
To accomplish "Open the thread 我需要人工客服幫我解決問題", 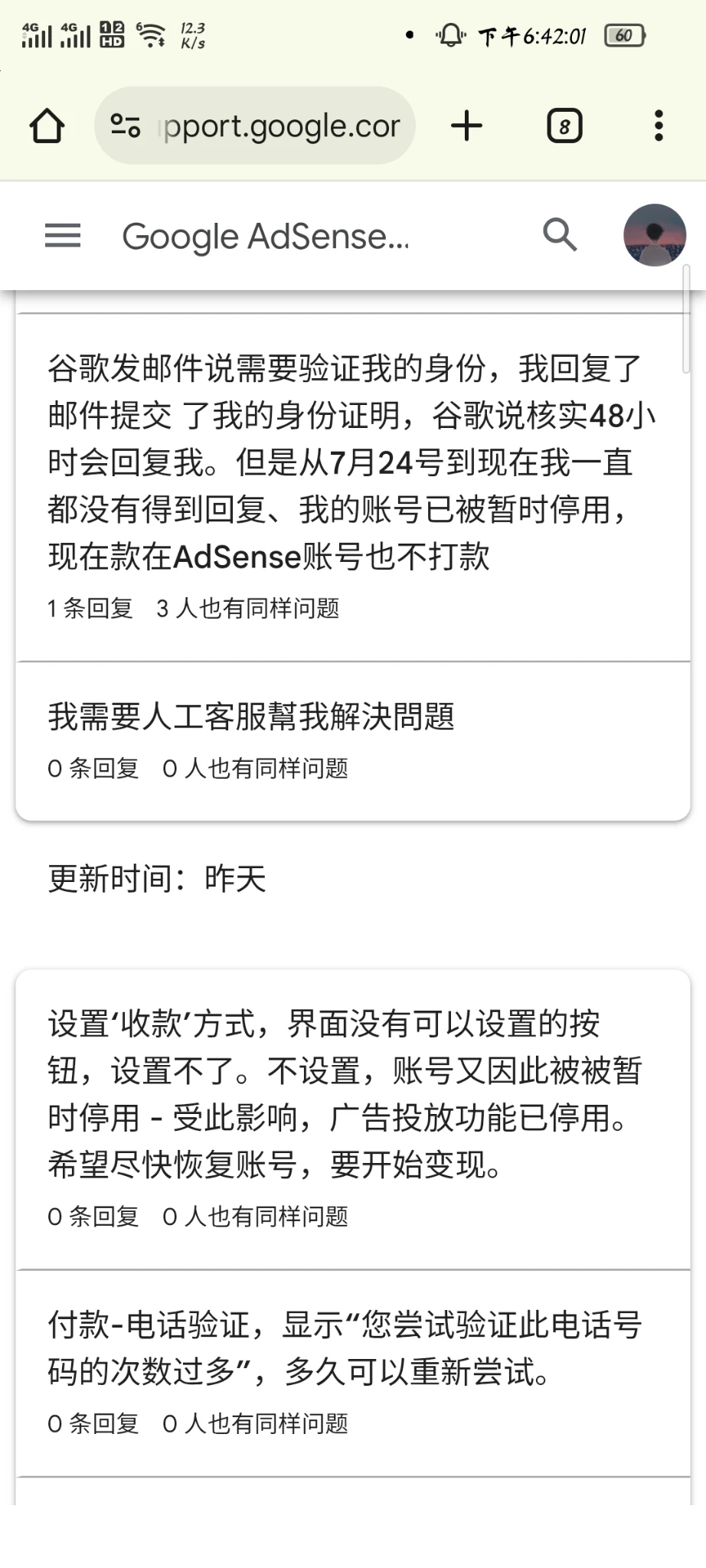I will [x=252, y=717].
